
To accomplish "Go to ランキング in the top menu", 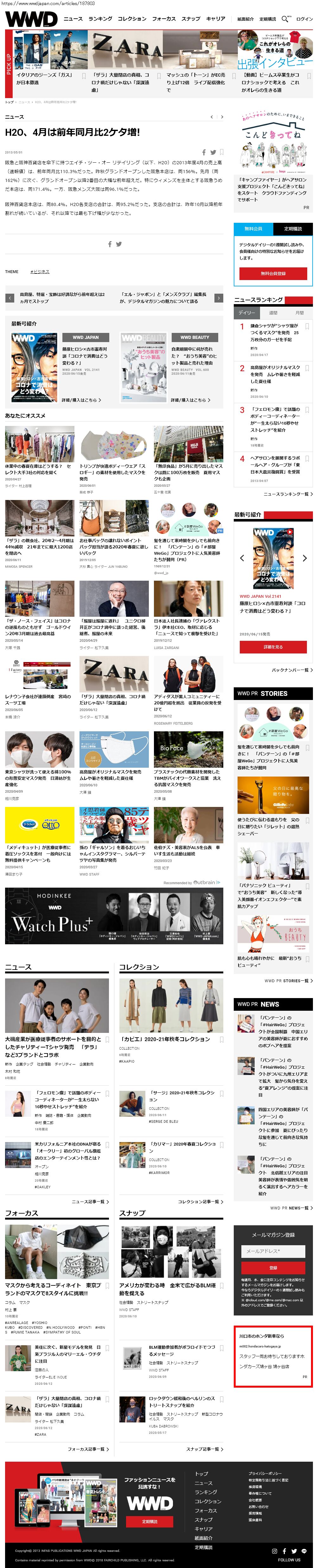I will click(x=100, y=19).
